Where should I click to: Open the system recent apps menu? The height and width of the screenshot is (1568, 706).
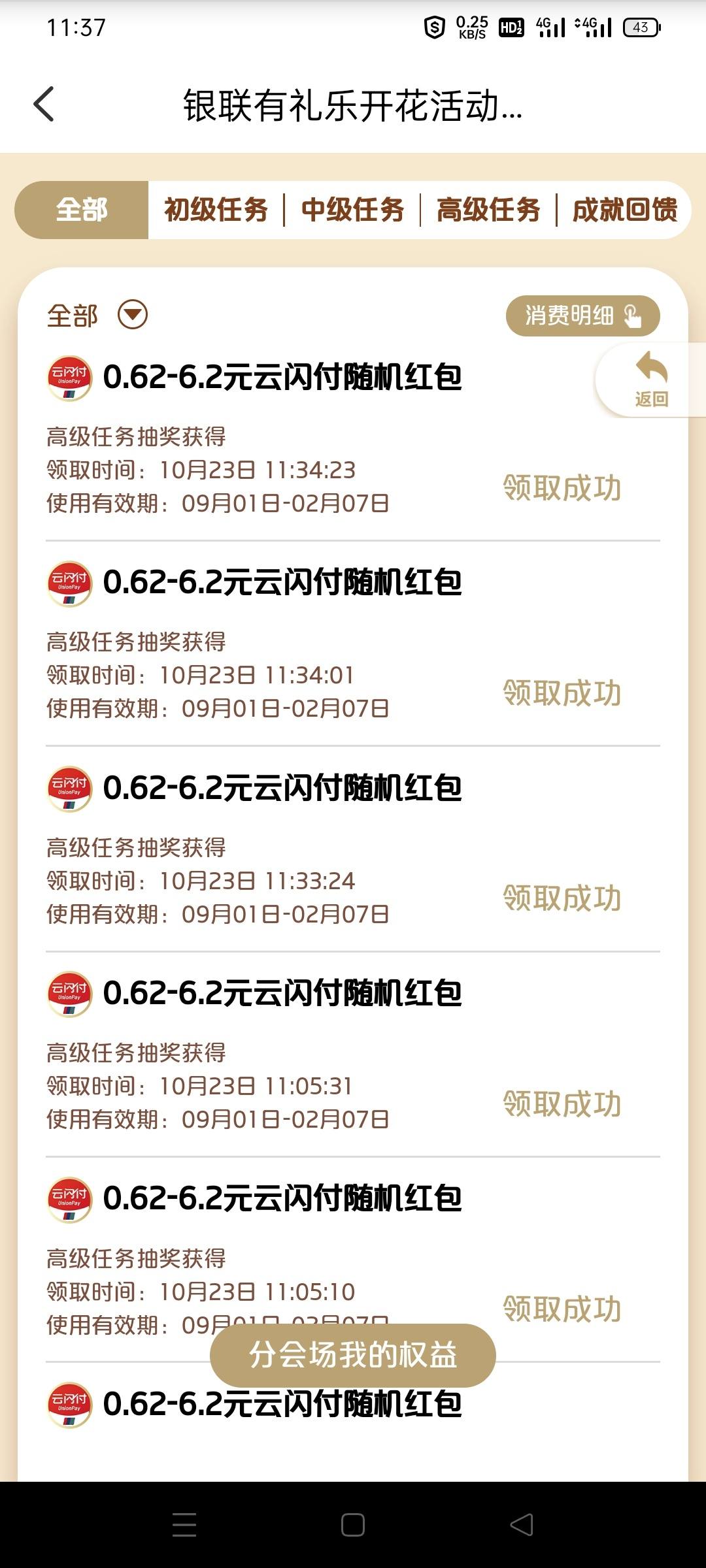[x=184, y=1525]
